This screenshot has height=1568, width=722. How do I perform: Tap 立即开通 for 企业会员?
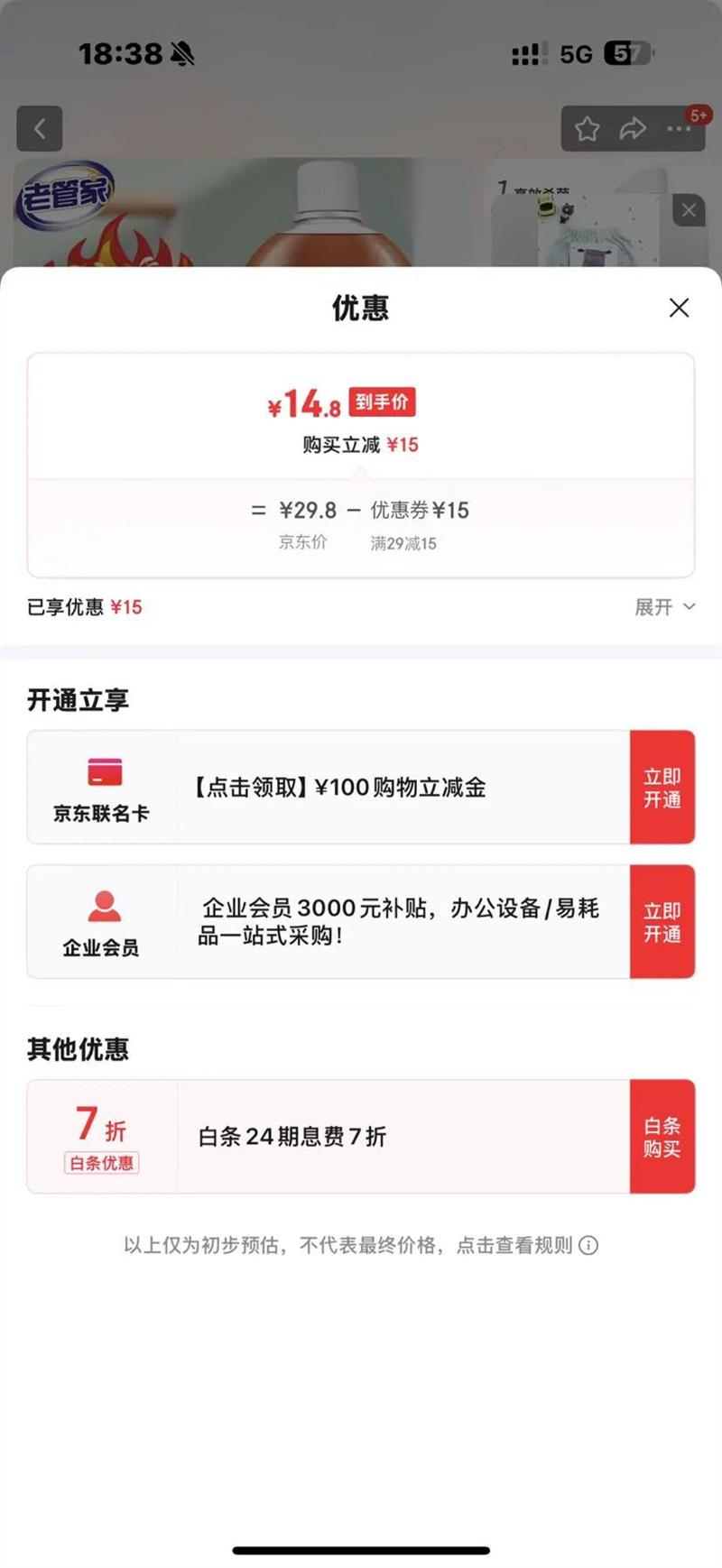[x=662, y=922]
